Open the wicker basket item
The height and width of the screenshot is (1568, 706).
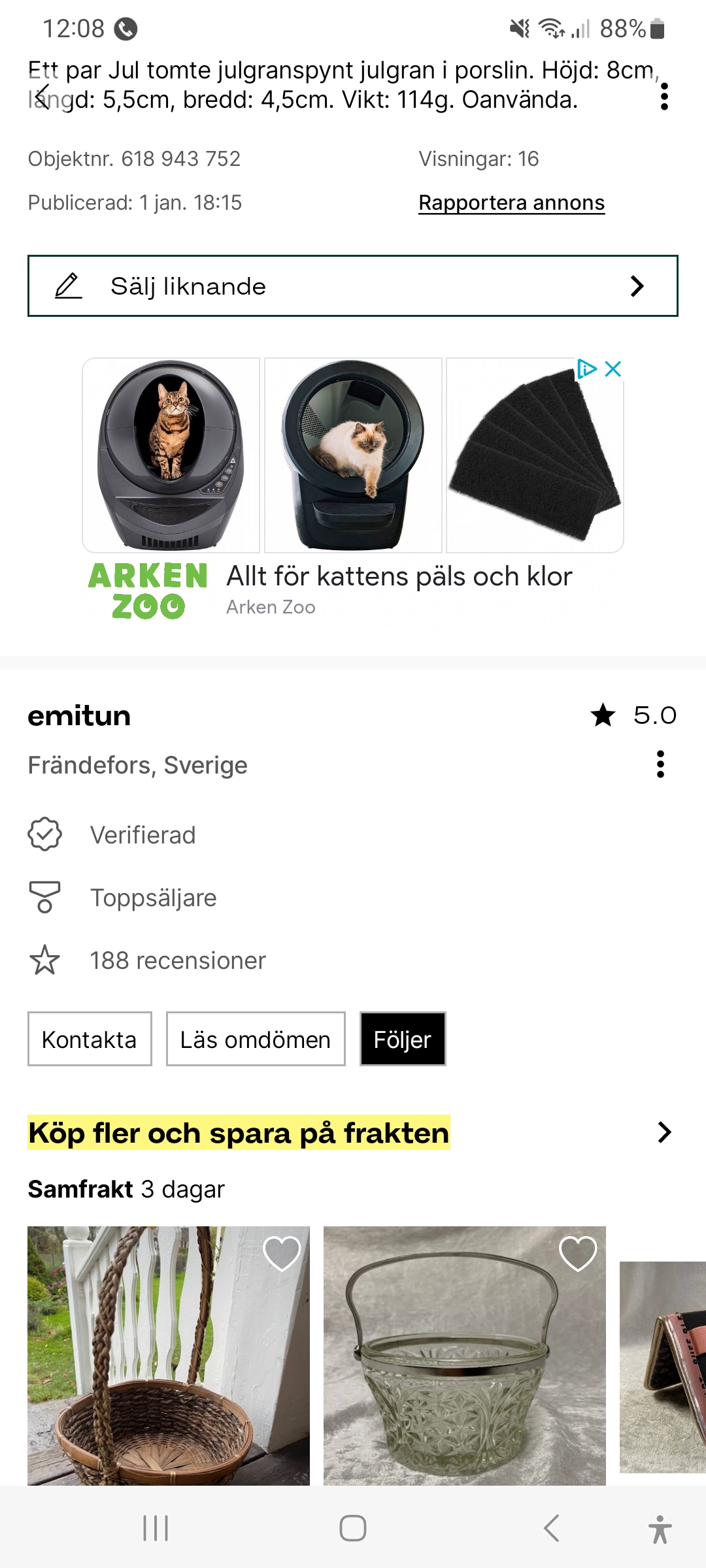tap(169, 1372)
